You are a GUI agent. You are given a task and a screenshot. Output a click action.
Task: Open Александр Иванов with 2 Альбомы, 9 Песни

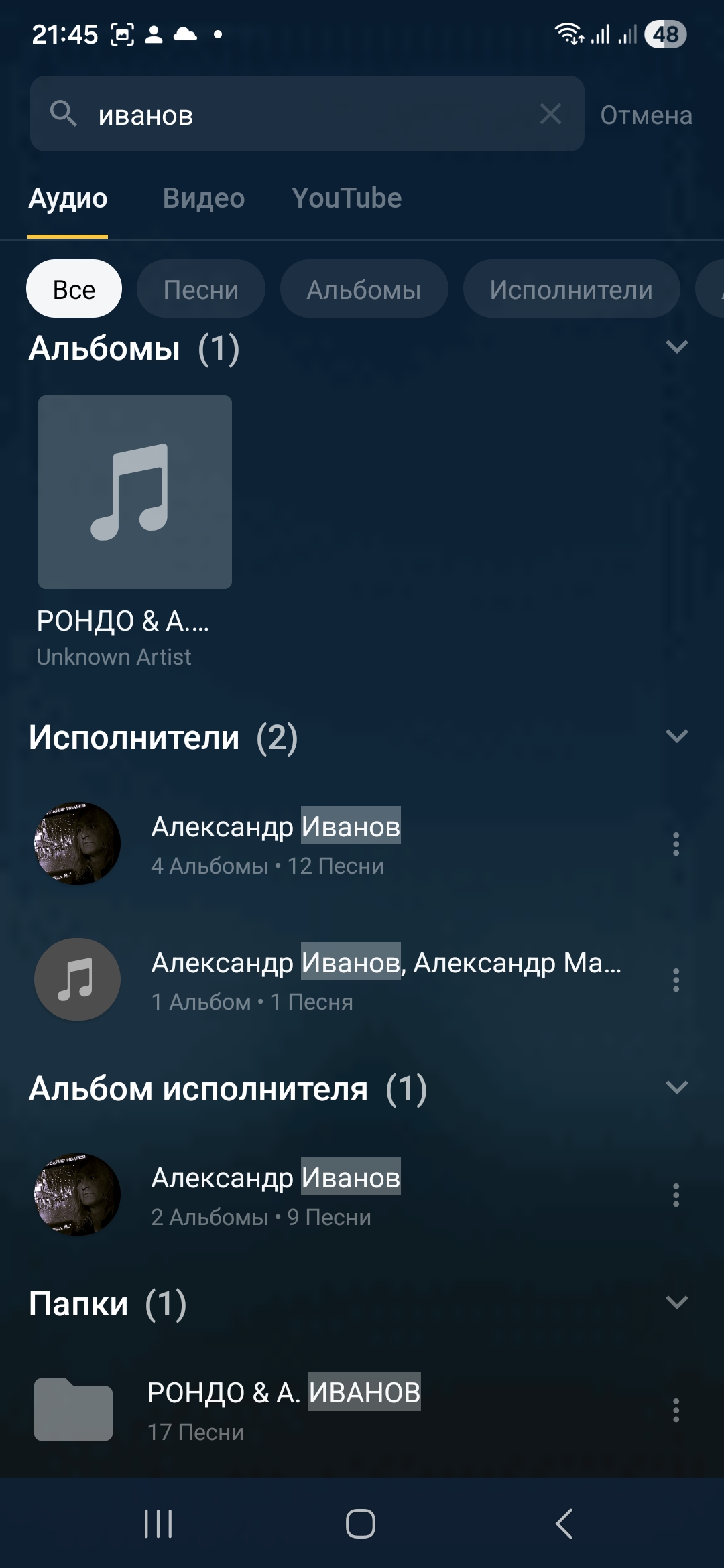(x=276, y=1195)
